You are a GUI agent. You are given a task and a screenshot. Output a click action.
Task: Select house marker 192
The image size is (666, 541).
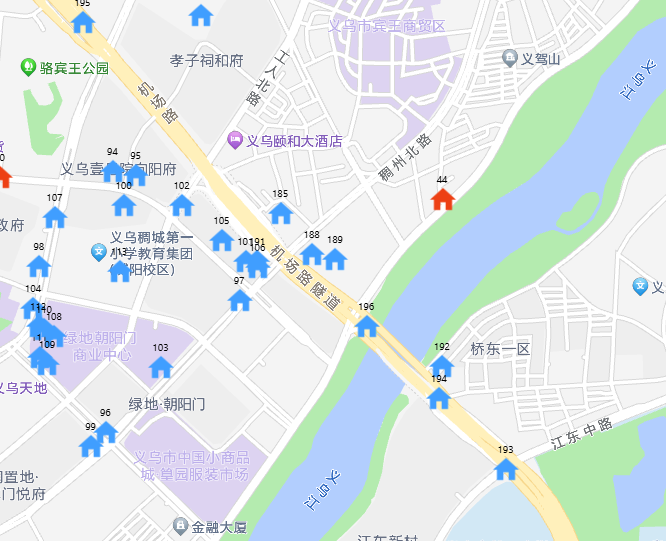pyautogui.click(x=442, y=366)
